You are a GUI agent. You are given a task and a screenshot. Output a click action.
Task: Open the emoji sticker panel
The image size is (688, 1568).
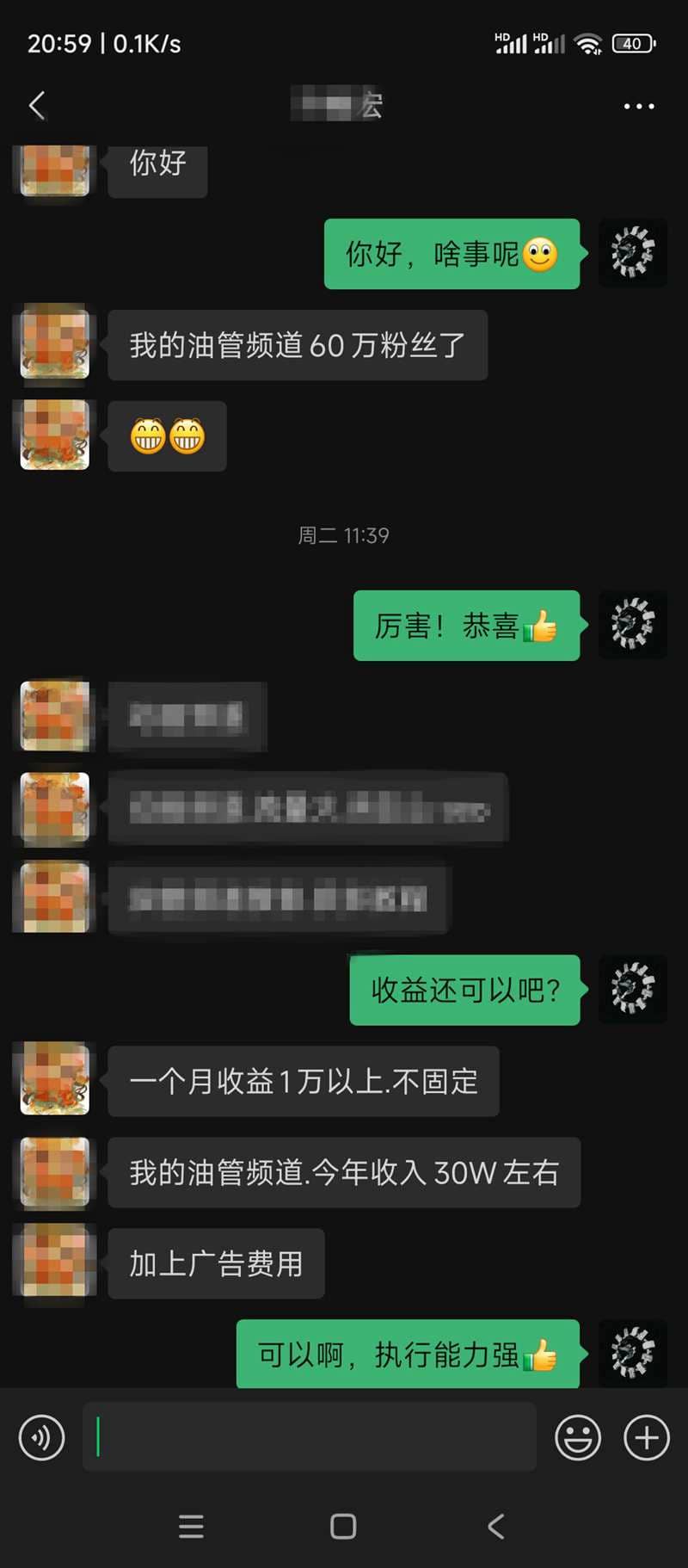tap(578, 1437)
